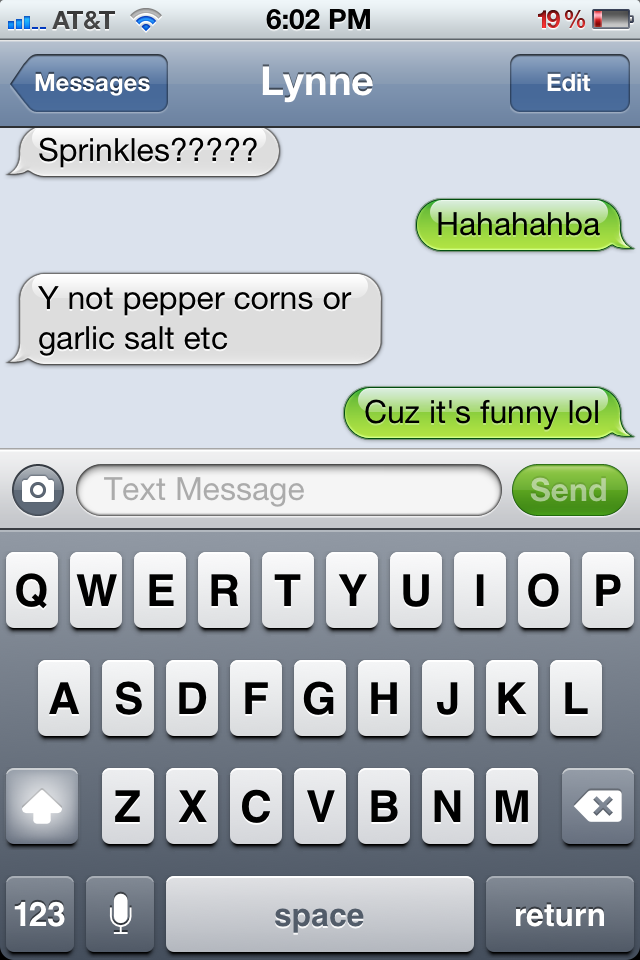This screenshot has height=960, width=640.
Task: Tap the Edit button
Action: pos(568,83)
